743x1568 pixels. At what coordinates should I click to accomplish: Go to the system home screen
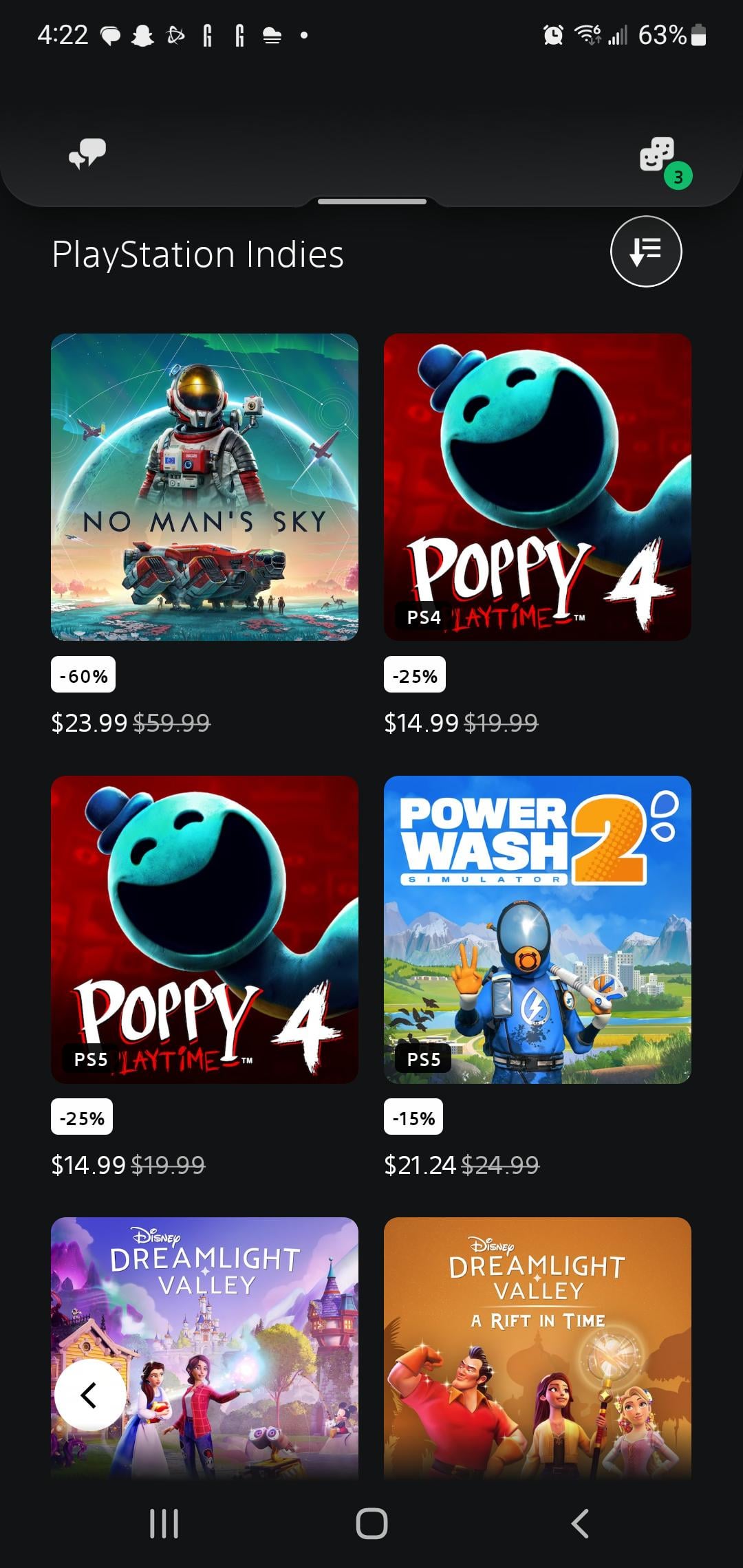(371, 1523)
